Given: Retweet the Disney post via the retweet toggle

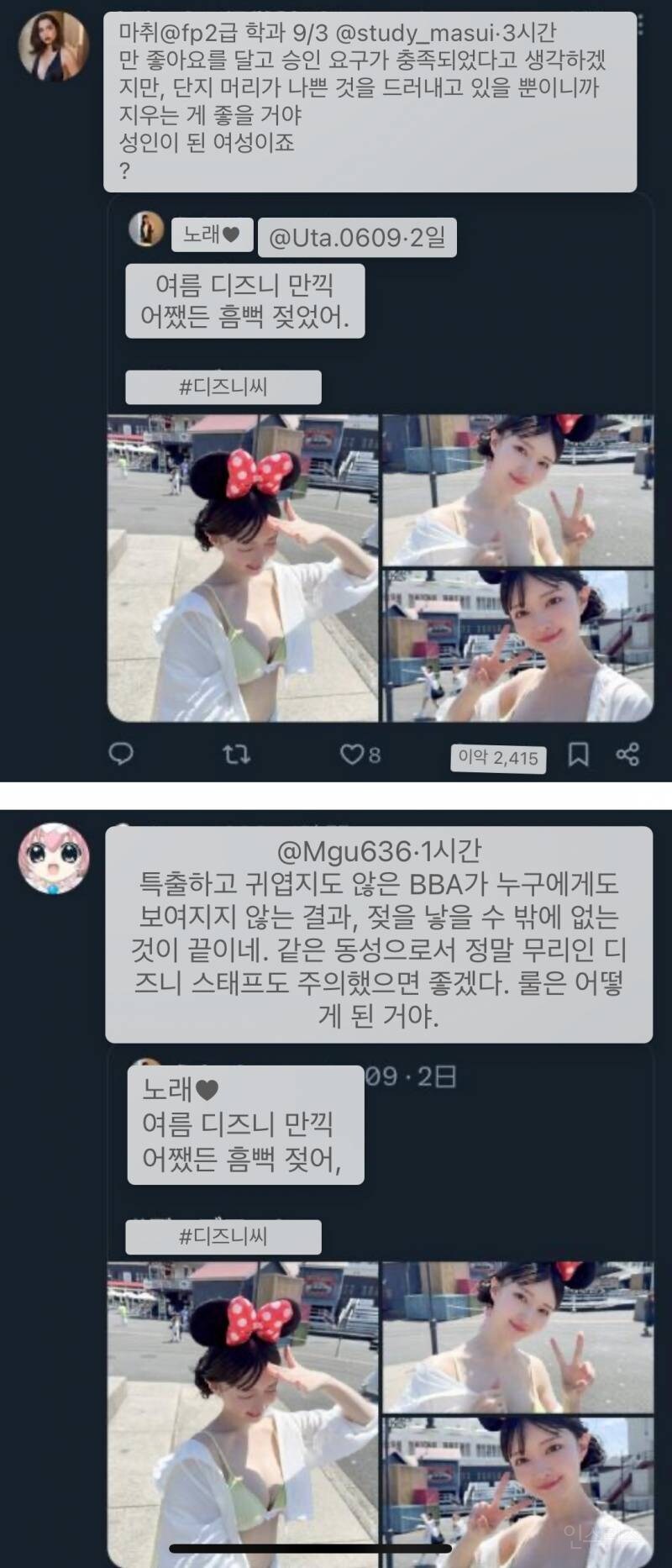Looking at the screenshot, I should click(x=236, y=755).
